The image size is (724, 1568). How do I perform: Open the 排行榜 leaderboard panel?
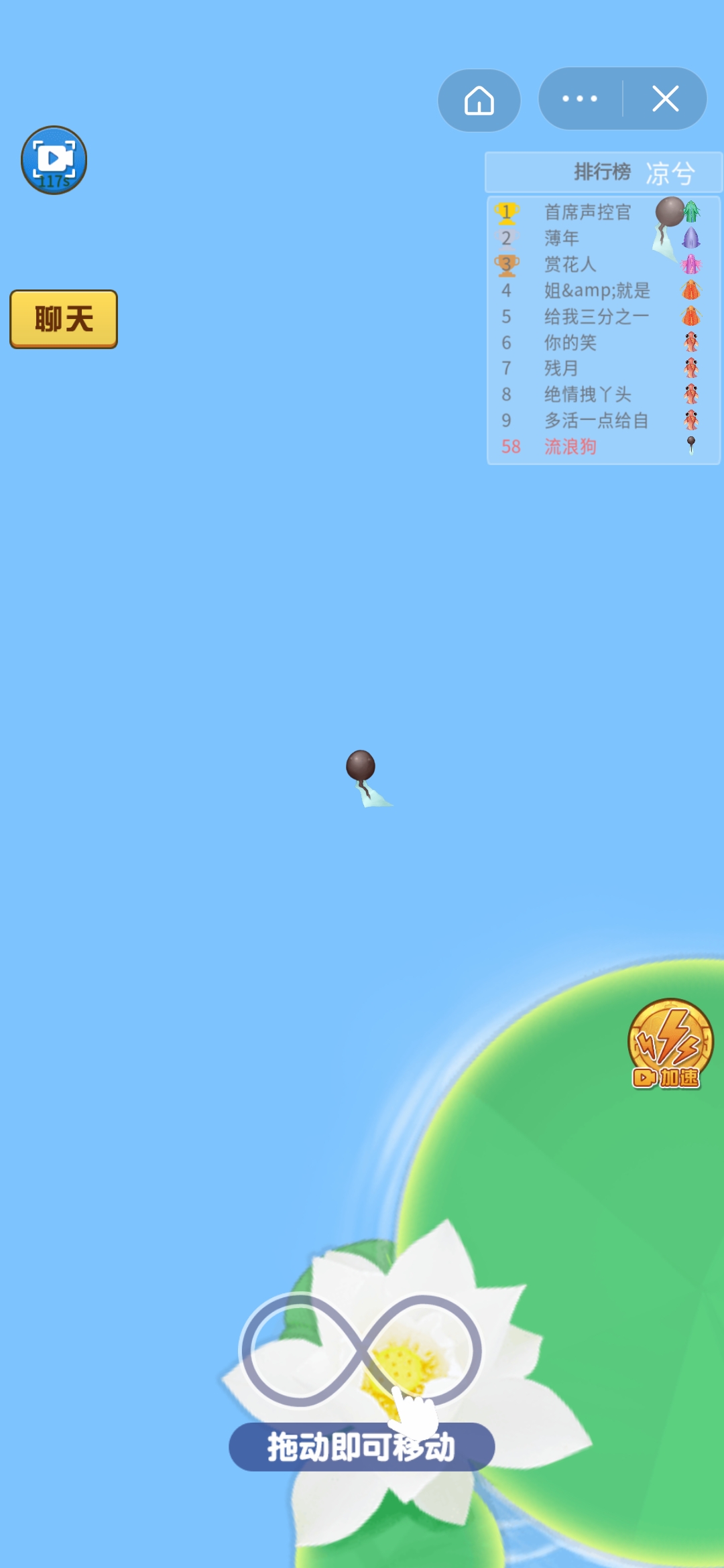(603, 172)
